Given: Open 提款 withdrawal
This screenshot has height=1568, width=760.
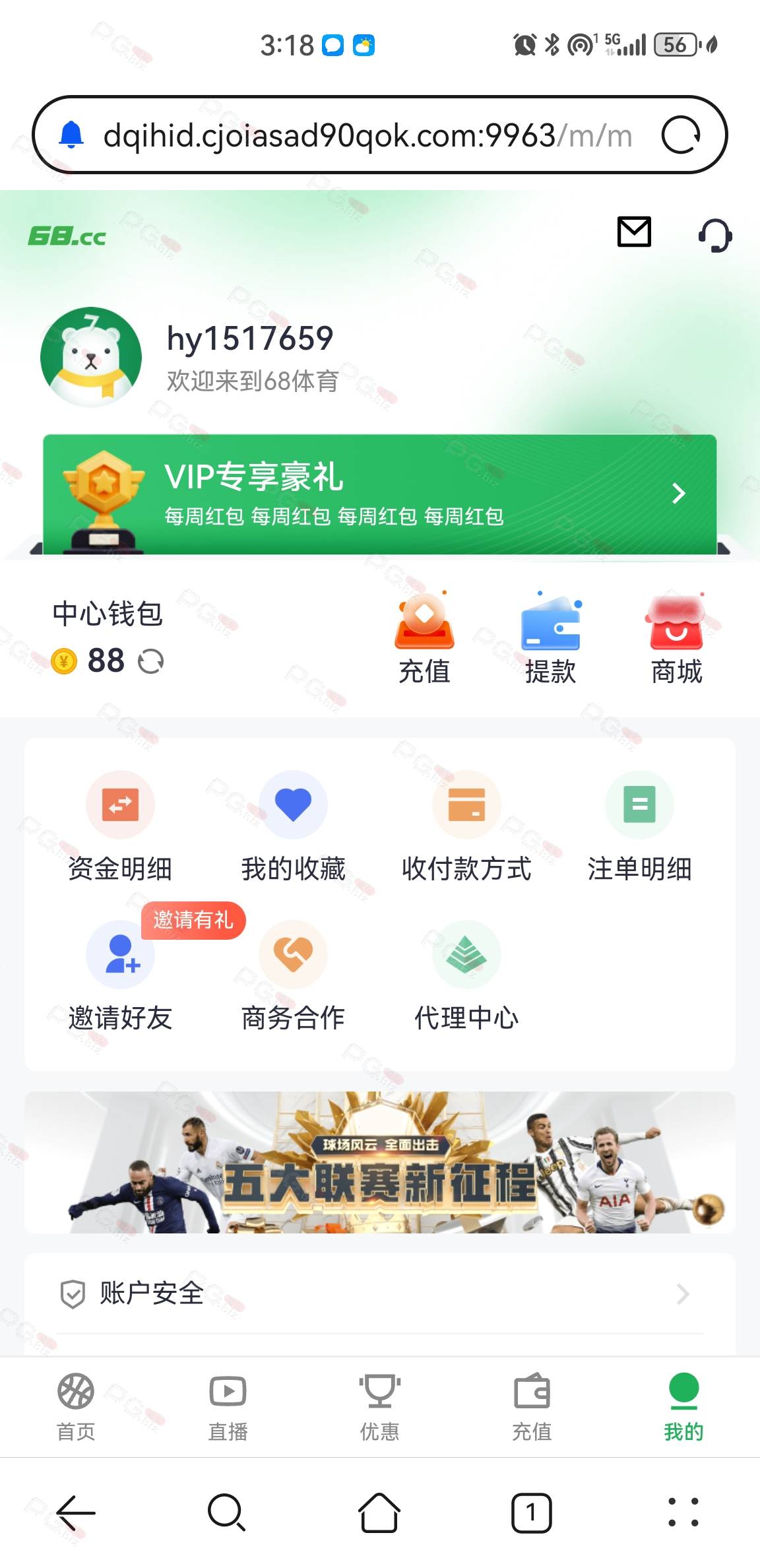Looking at the screenshot, I should tap(550, 639).
